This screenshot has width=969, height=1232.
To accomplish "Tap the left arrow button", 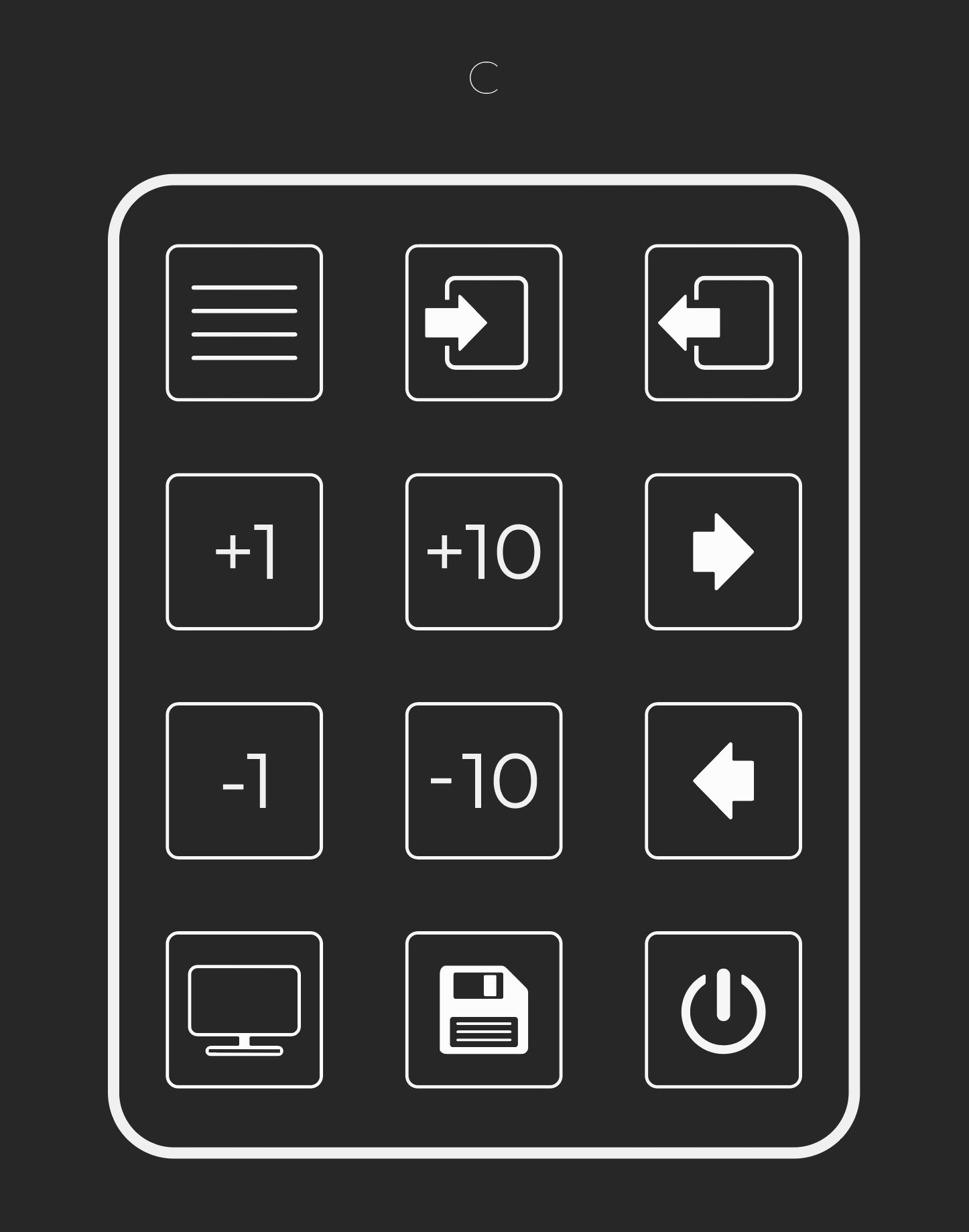I will pyautogui.click(x=723, y=781).
